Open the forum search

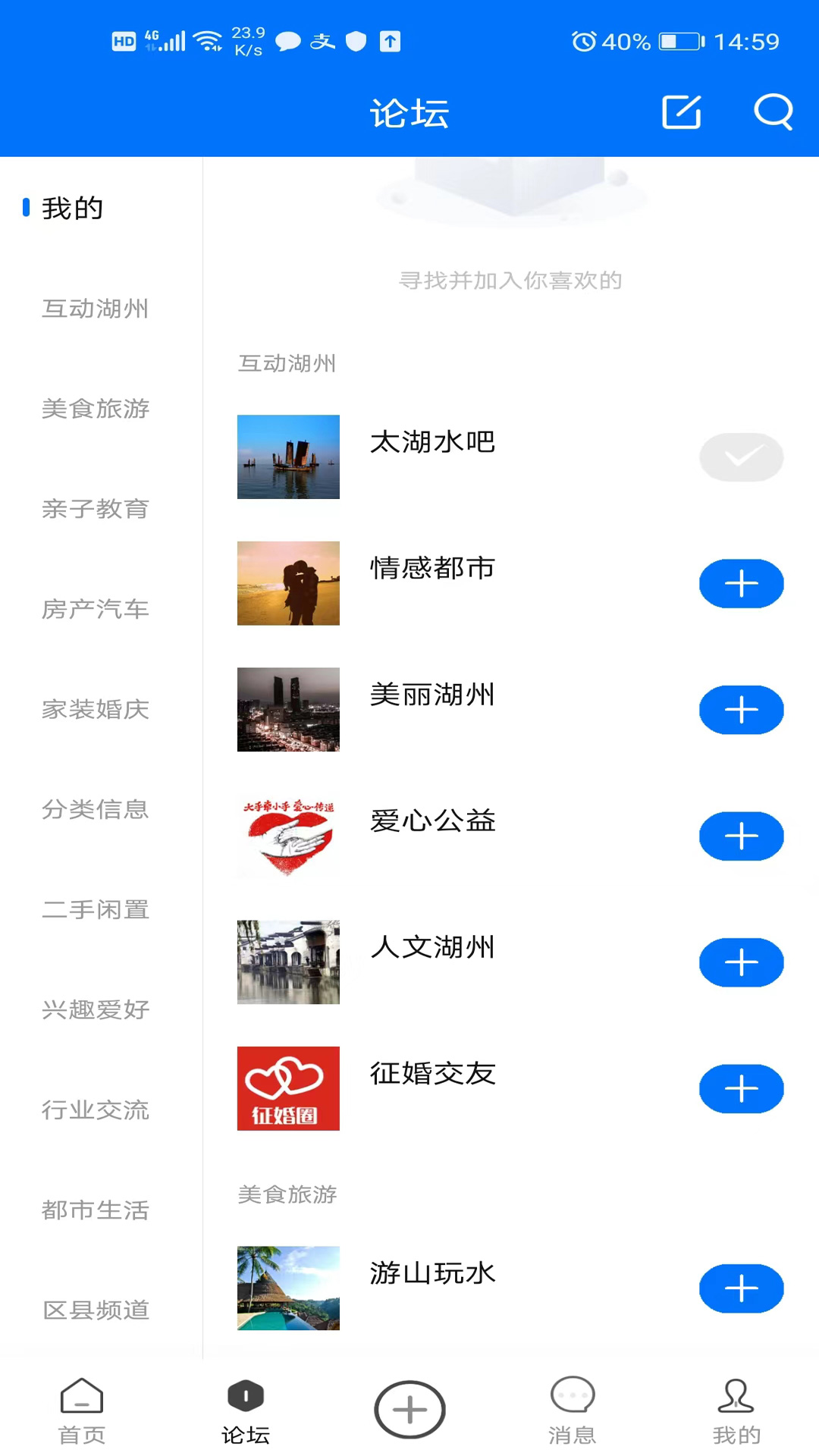point(773,112)
